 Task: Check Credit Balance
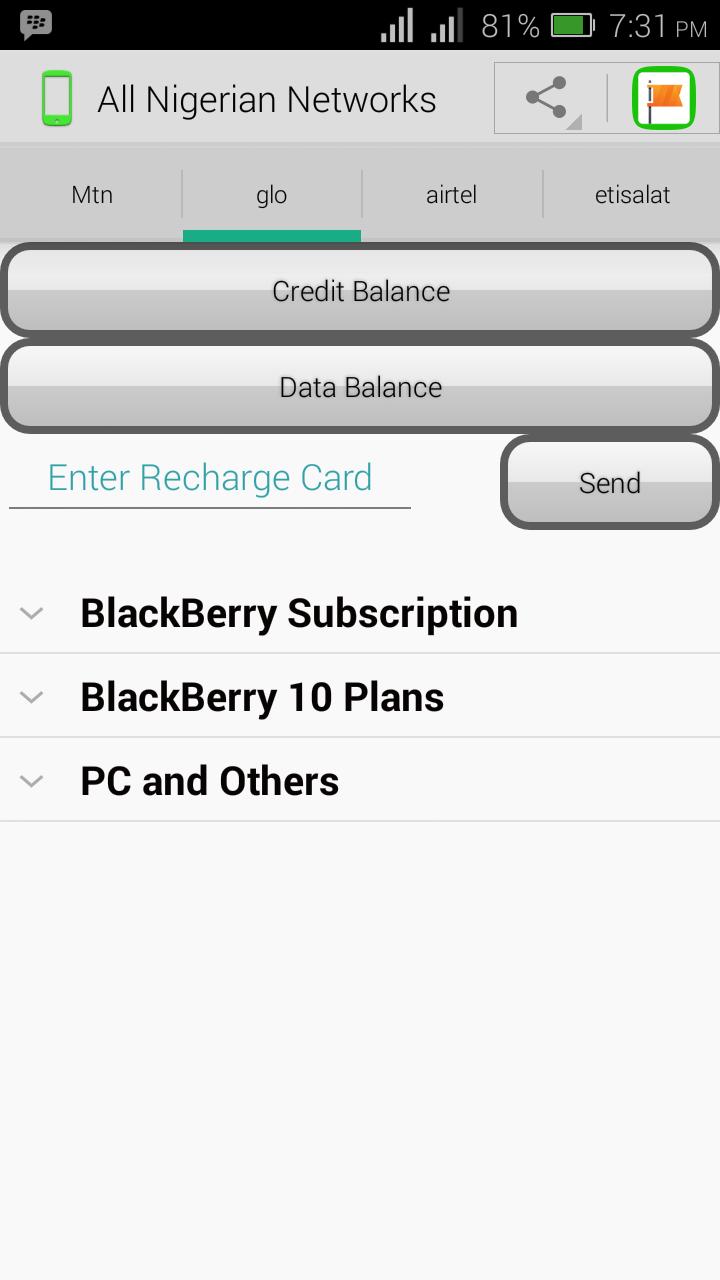point(360,291)
